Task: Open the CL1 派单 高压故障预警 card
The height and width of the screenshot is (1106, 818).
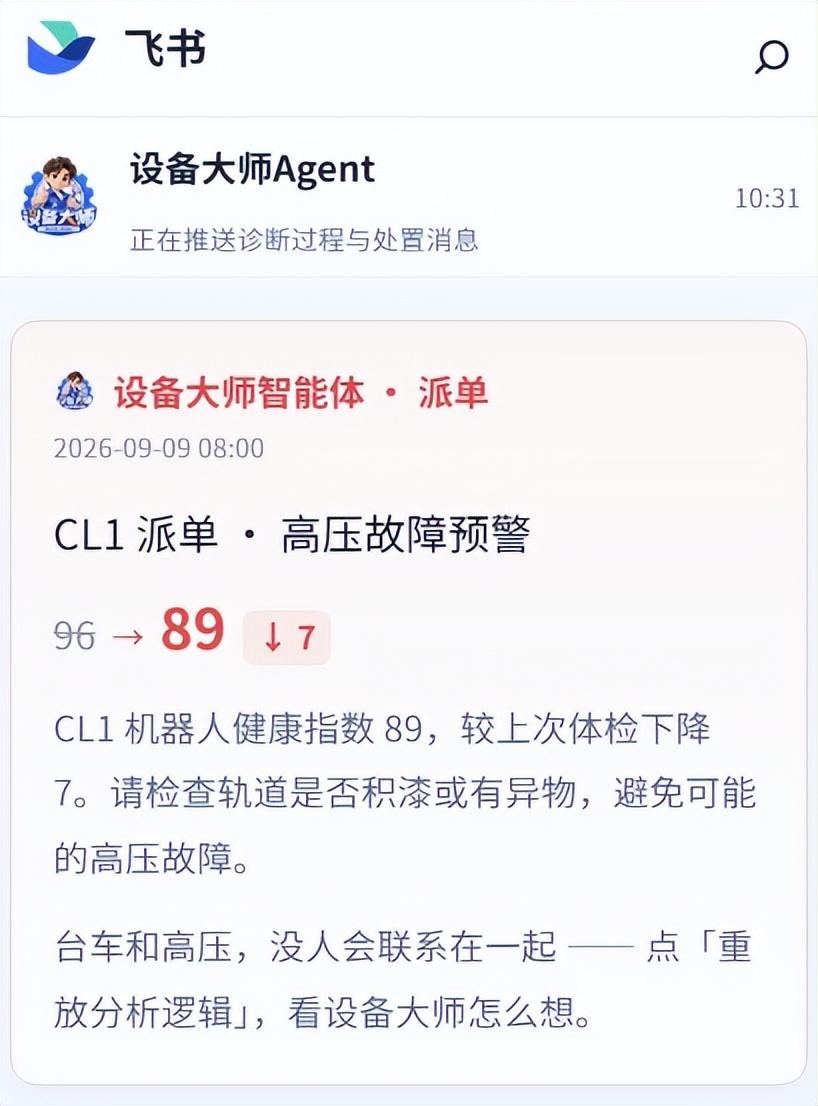Action: (x=409, y=703)
